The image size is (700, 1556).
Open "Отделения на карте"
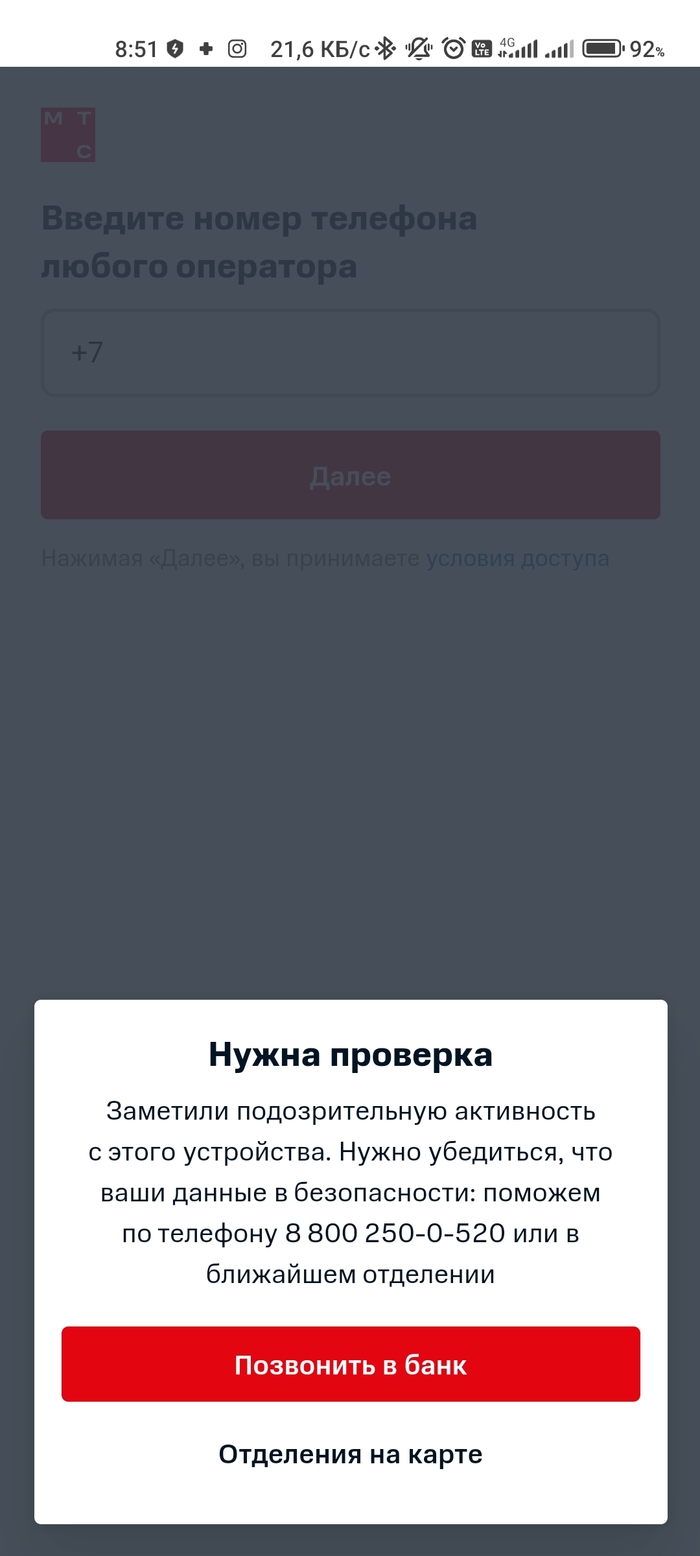350,1454
